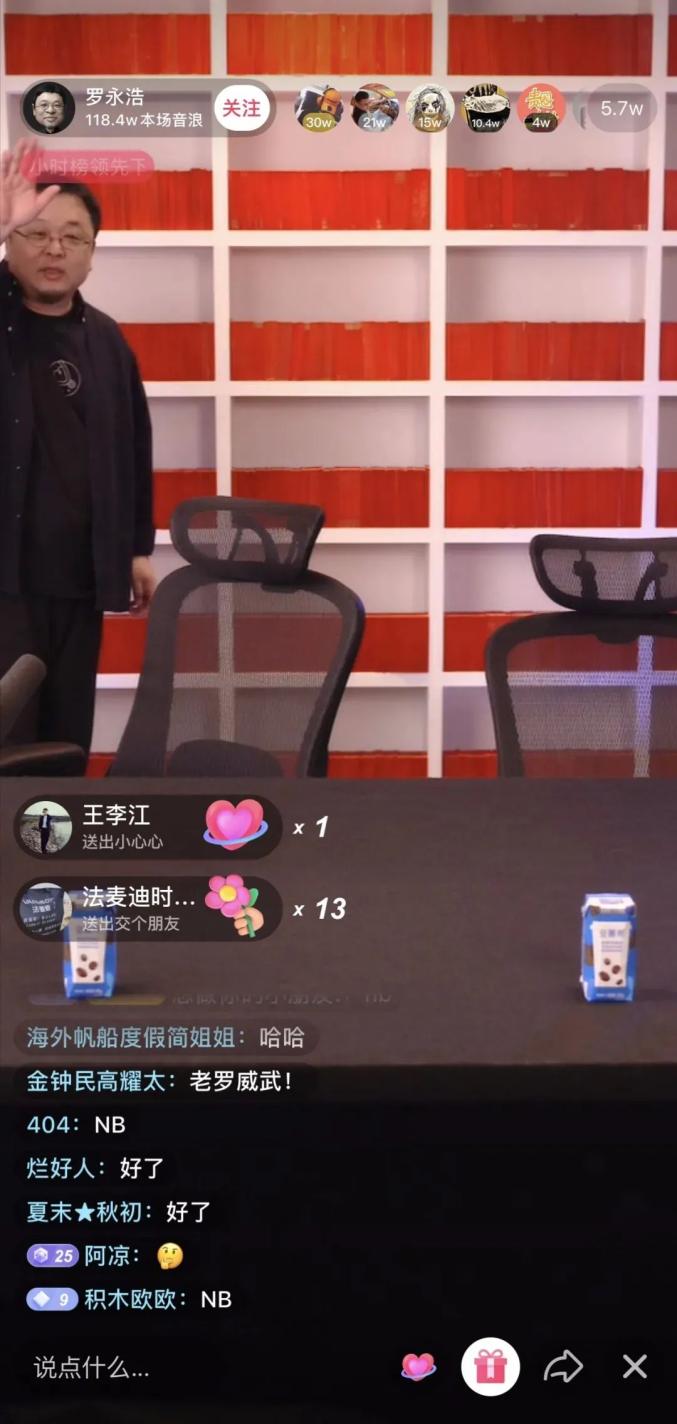
Task: Open 罗永浩's host profile avatar
Action: pos(48,108)
